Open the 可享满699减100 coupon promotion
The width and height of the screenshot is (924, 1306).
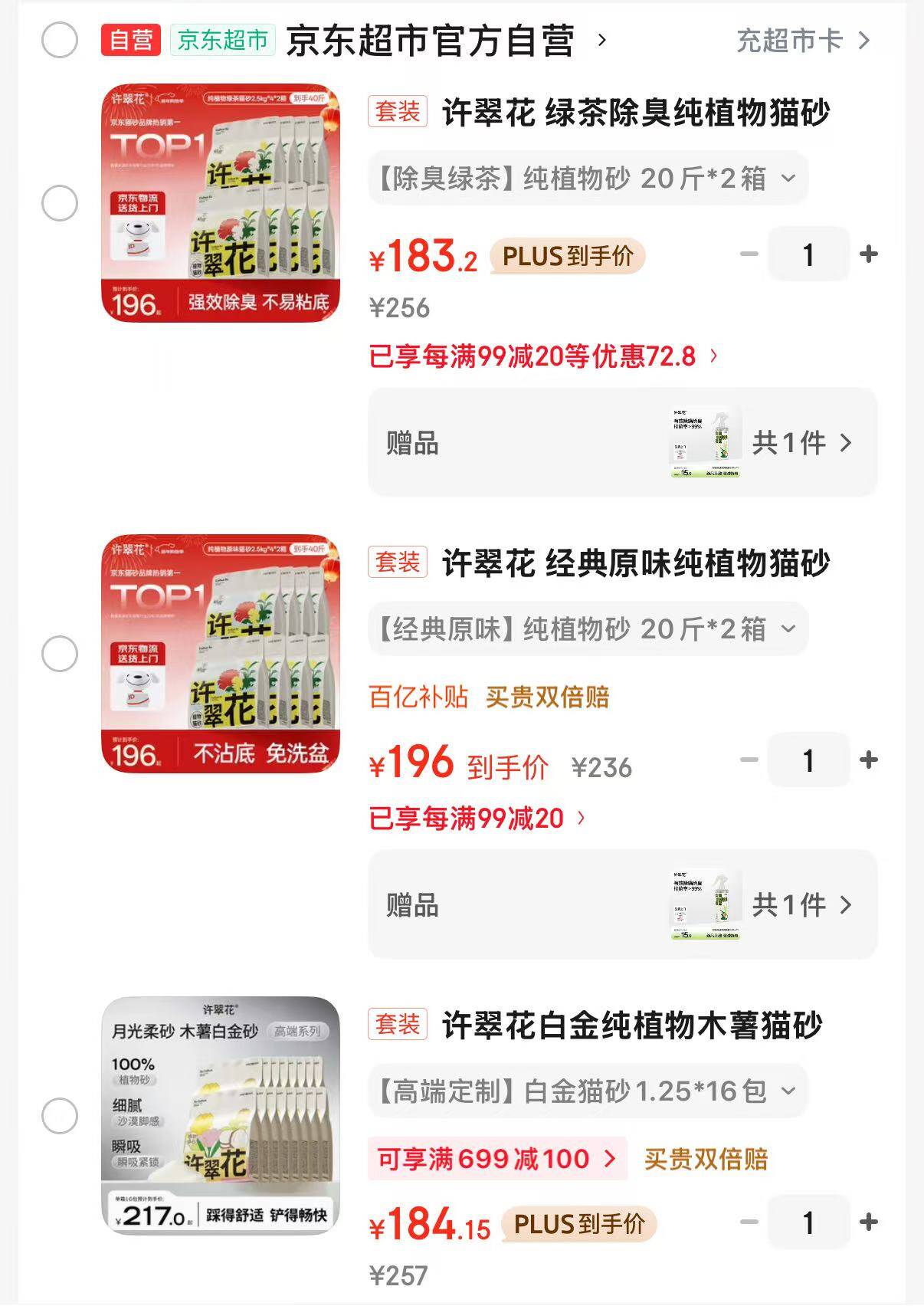[x=496, y=1159]
